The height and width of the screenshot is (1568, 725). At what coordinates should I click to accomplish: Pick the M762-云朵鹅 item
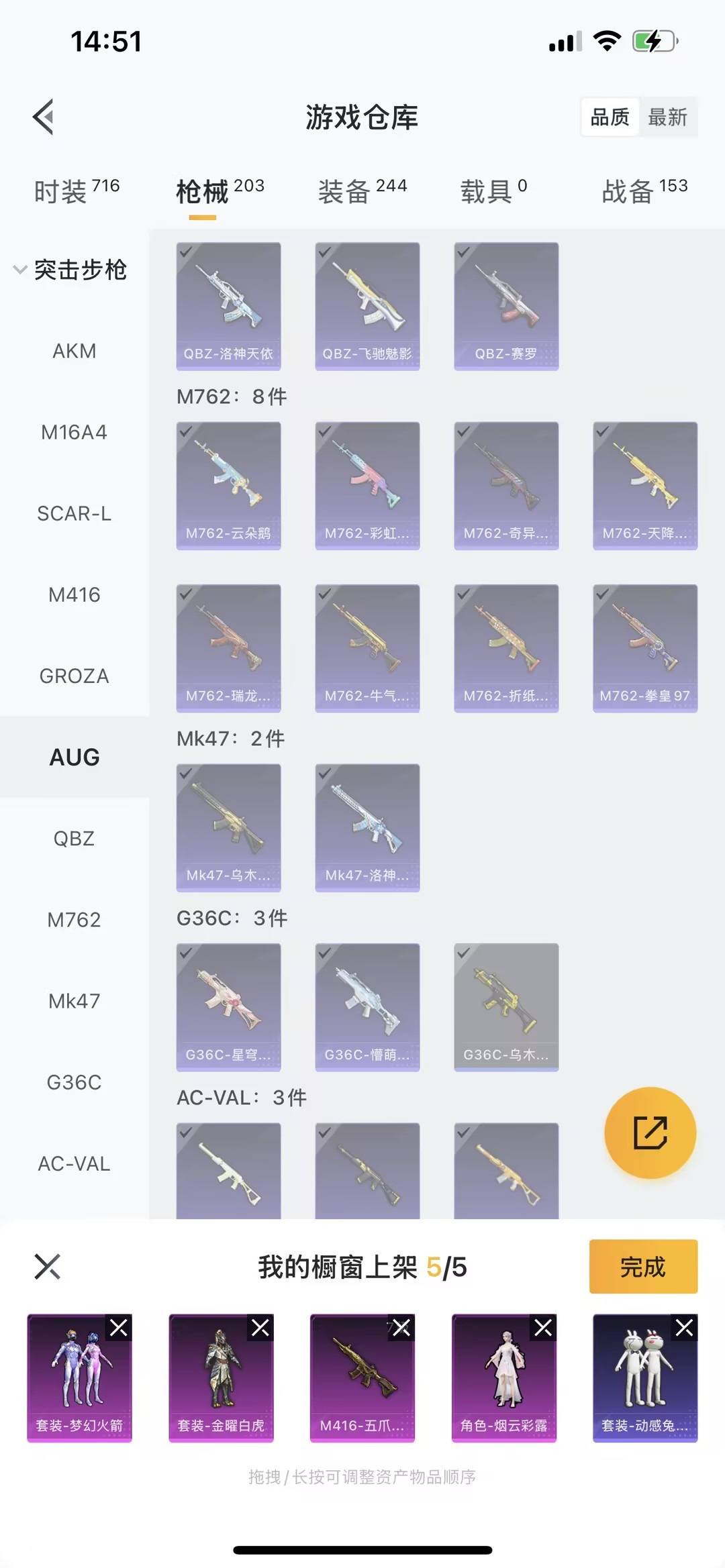pos(228,485)
